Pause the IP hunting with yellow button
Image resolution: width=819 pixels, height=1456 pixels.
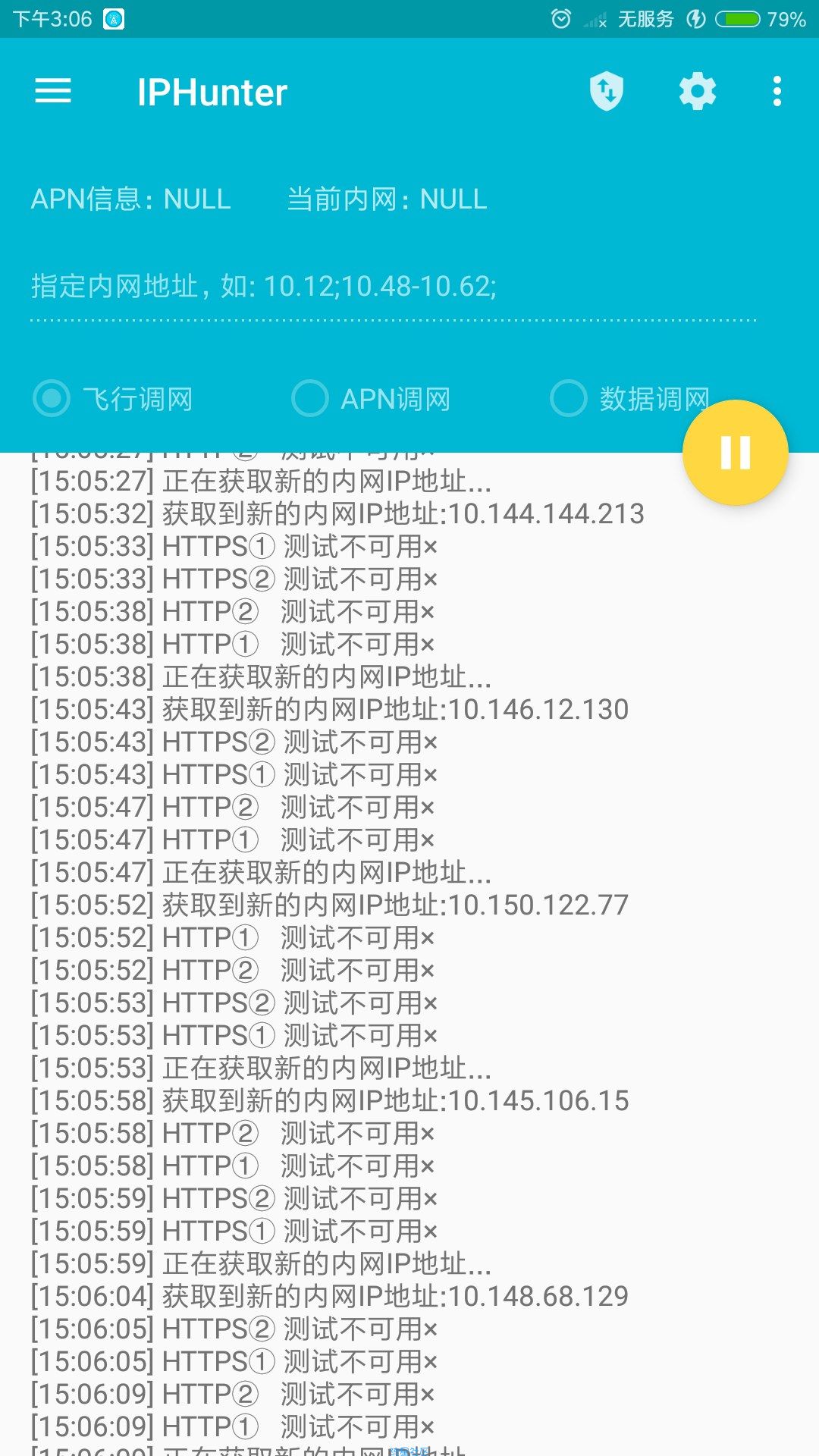point(735,453)
